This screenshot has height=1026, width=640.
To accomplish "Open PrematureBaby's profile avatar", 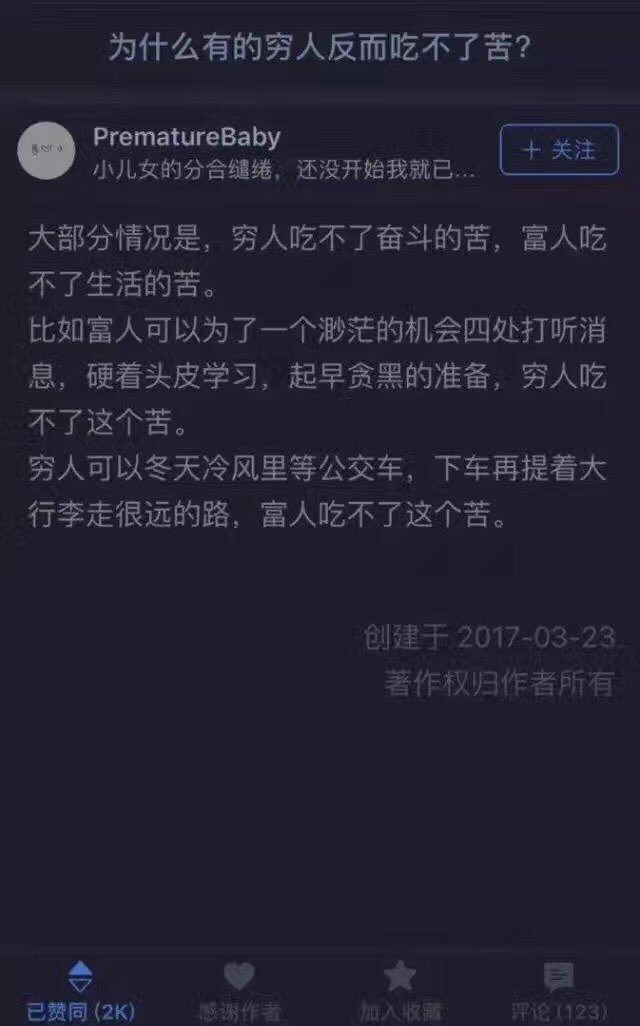I will pos(46,151).
